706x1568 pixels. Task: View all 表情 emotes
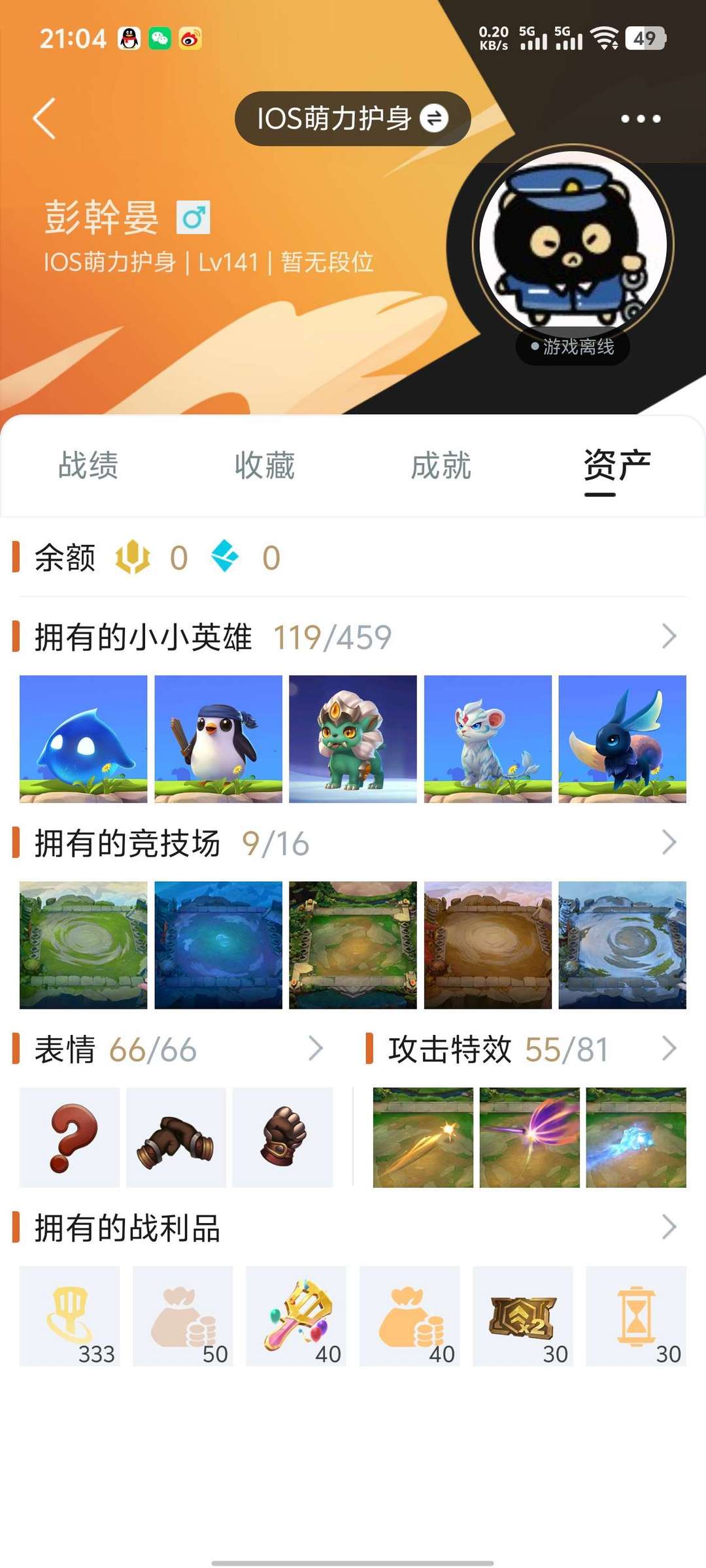click(x=315, y=1049)
